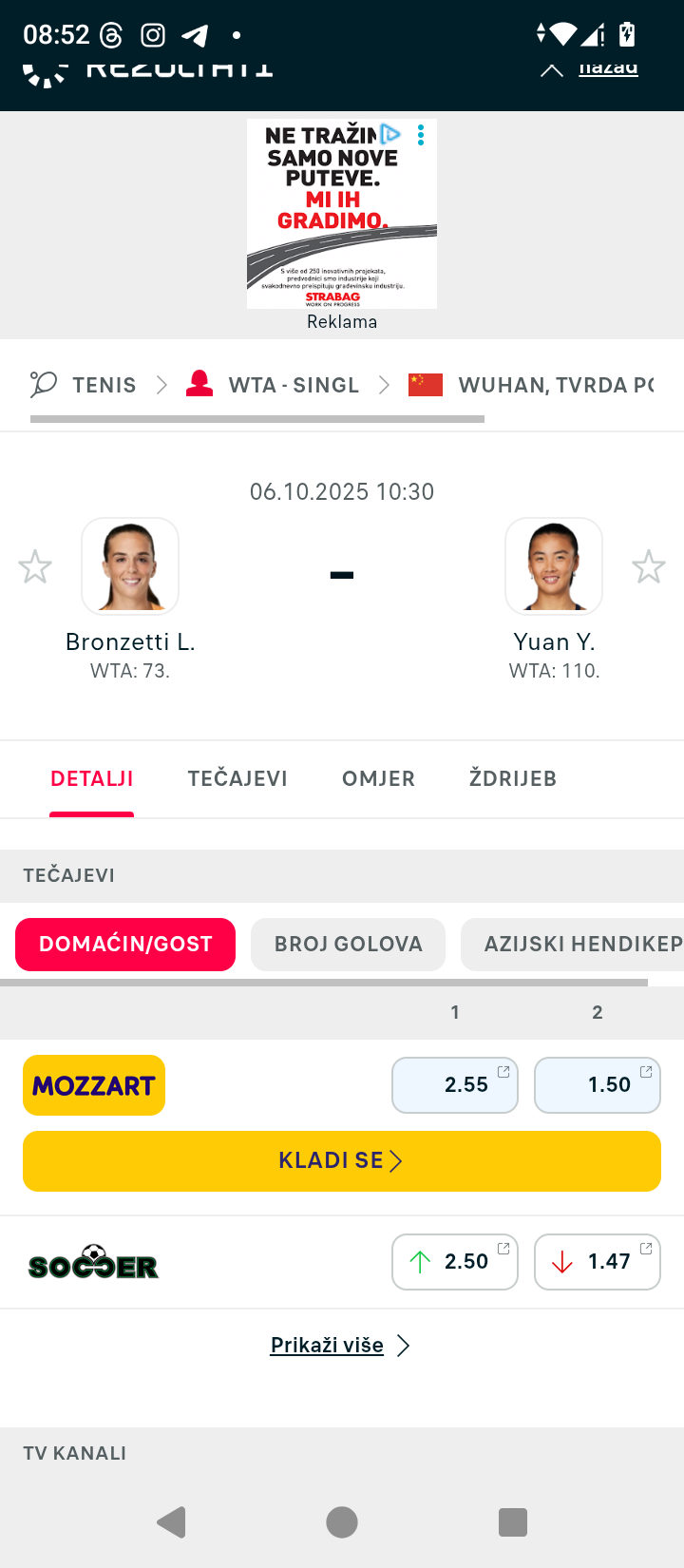Switch to the TEČAJEVI tab
The width and height of the screenshot is (684, 1568).
click(237, 779)
